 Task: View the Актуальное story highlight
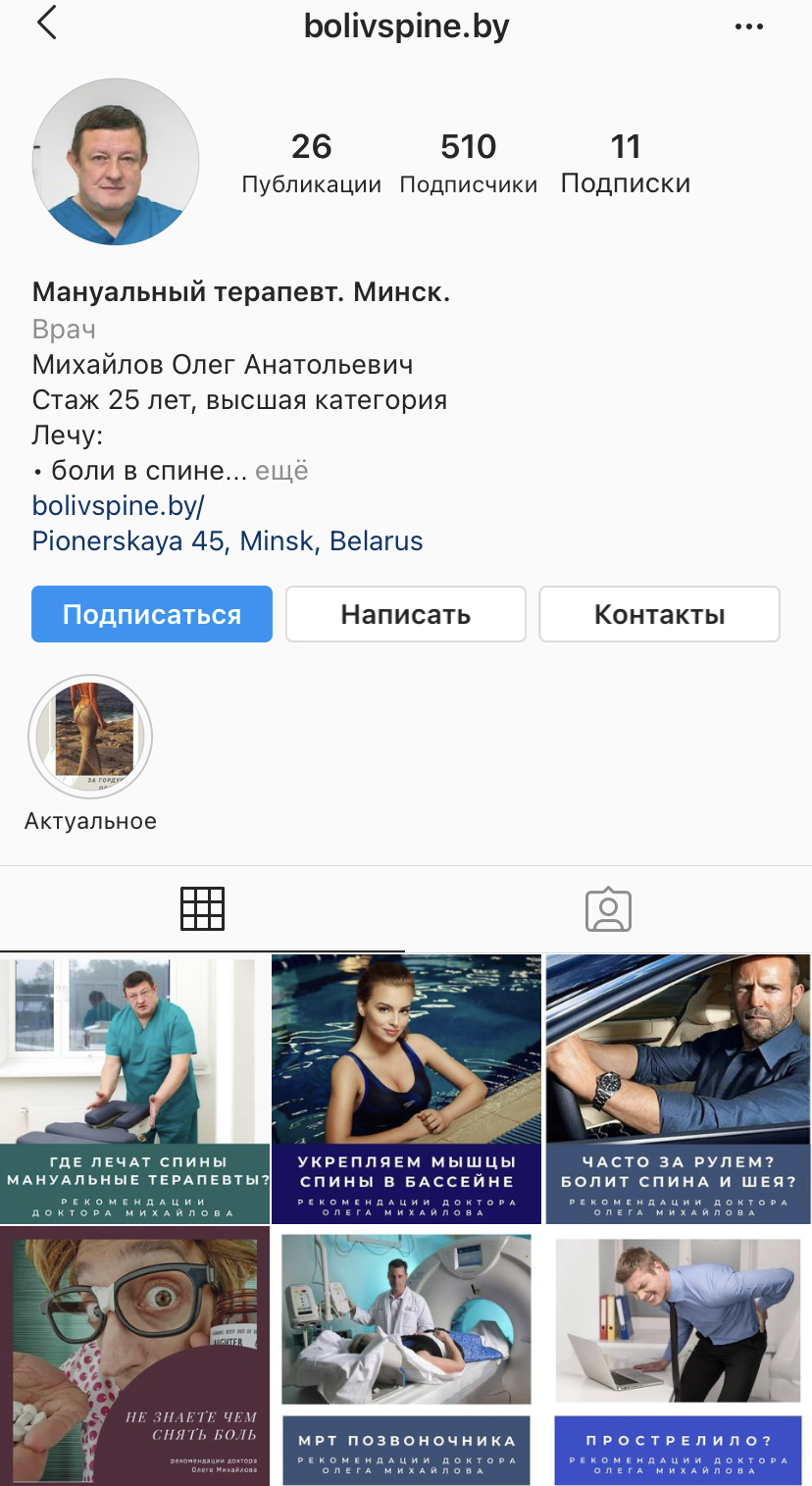coord(90,738)
